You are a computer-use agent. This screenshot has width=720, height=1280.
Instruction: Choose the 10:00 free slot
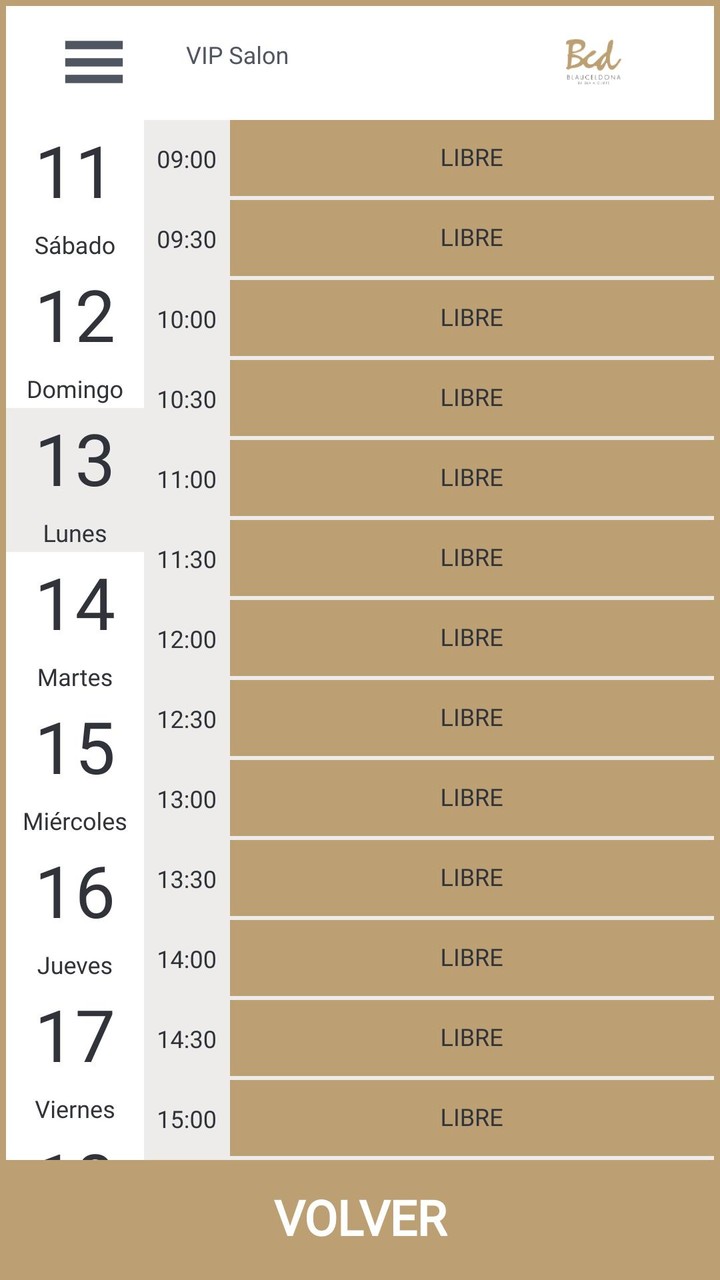click(x=471, y=318)
